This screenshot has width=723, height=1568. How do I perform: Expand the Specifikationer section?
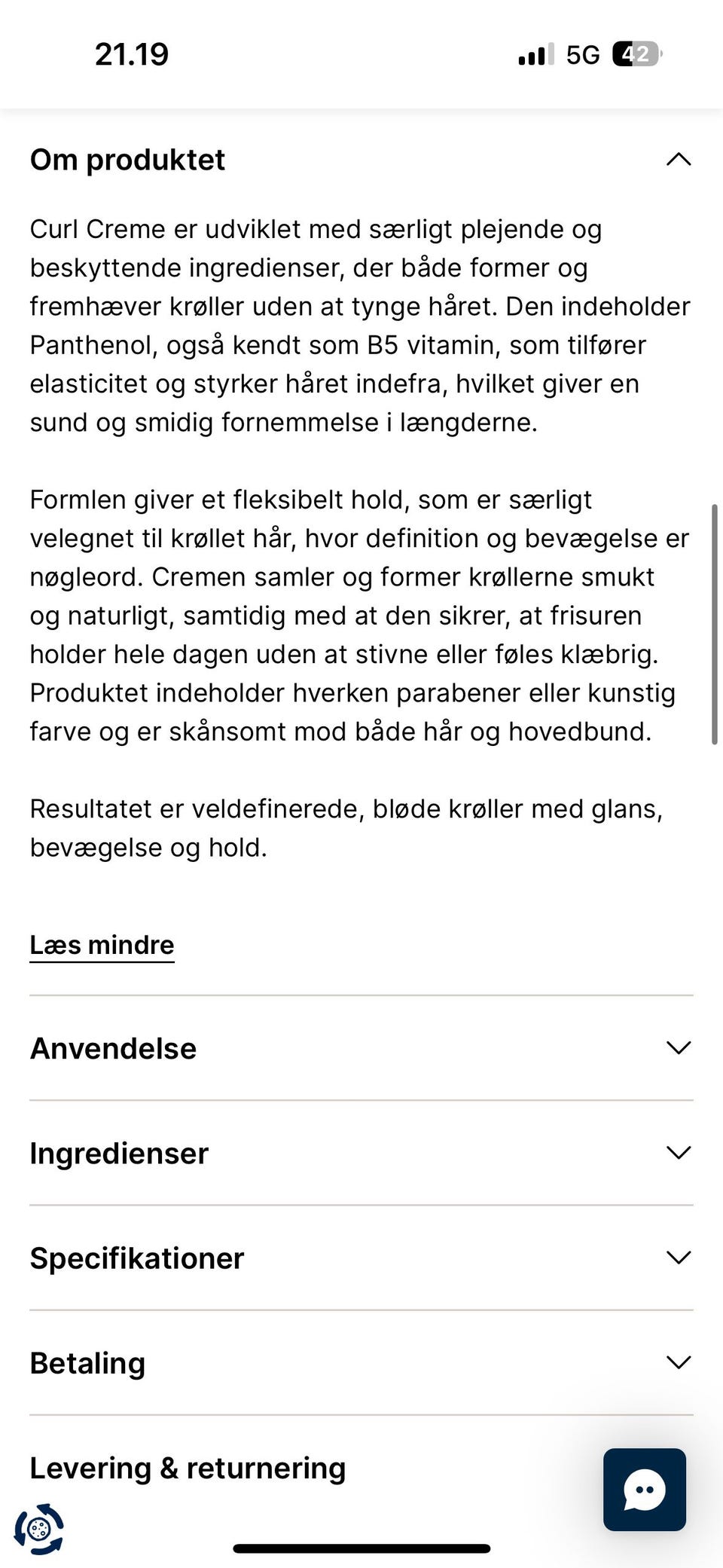coord(678,1257)
